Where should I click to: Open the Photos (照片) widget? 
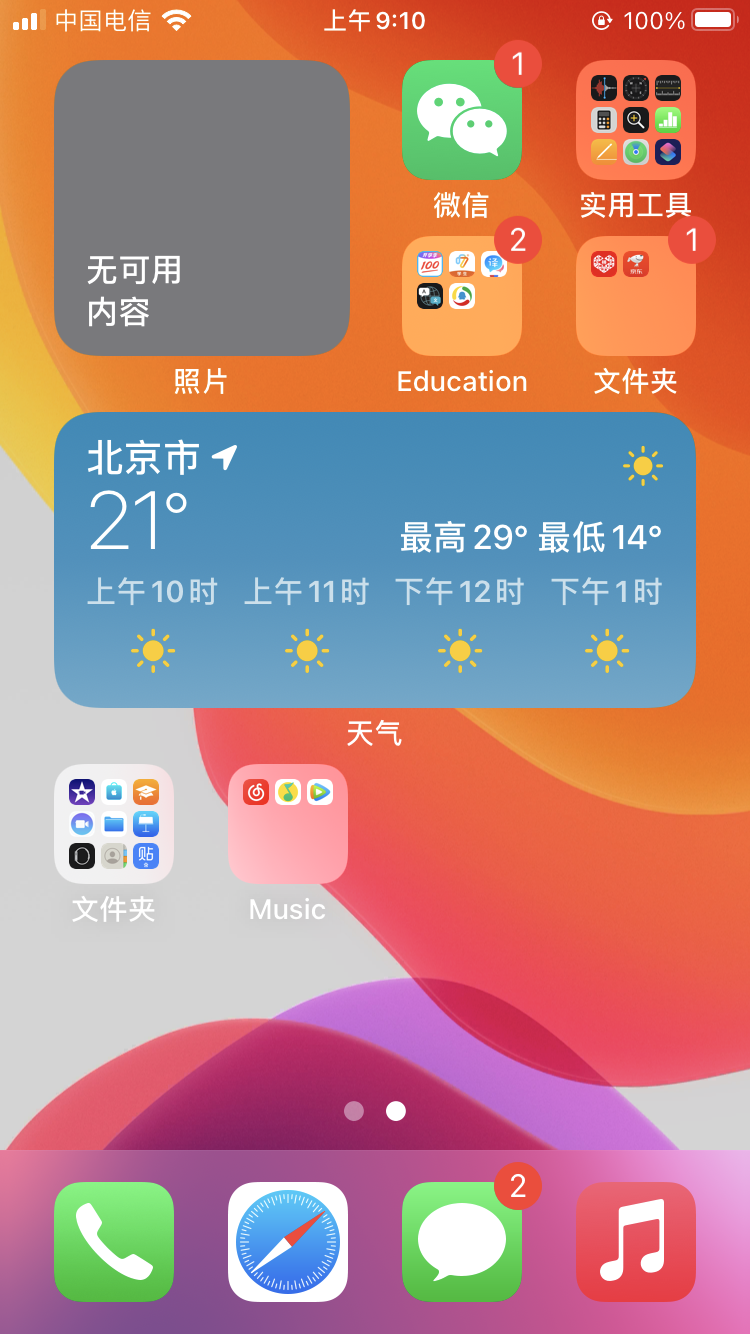pos(201,208)
